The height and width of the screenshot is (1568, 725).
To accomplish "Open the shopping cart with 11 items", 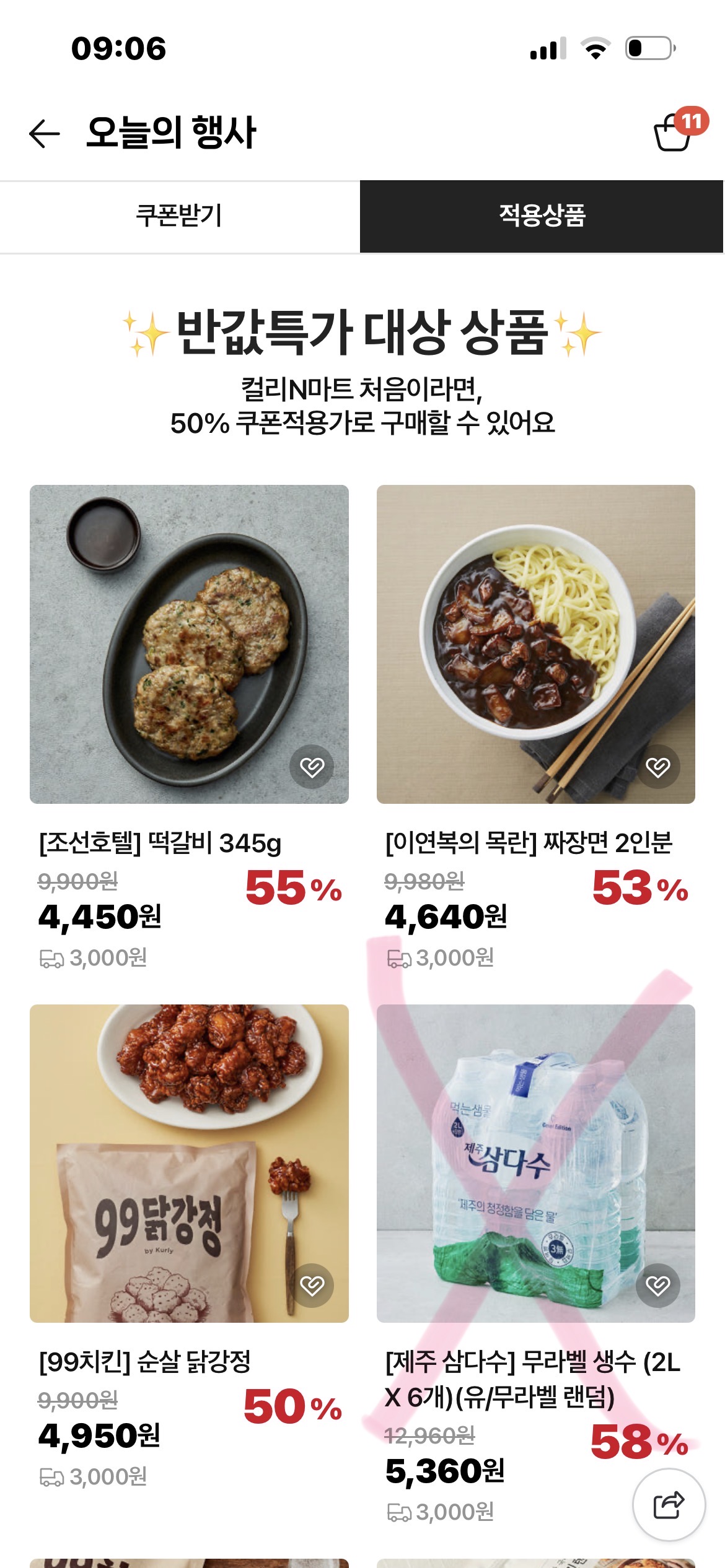I will coord(673,132).
